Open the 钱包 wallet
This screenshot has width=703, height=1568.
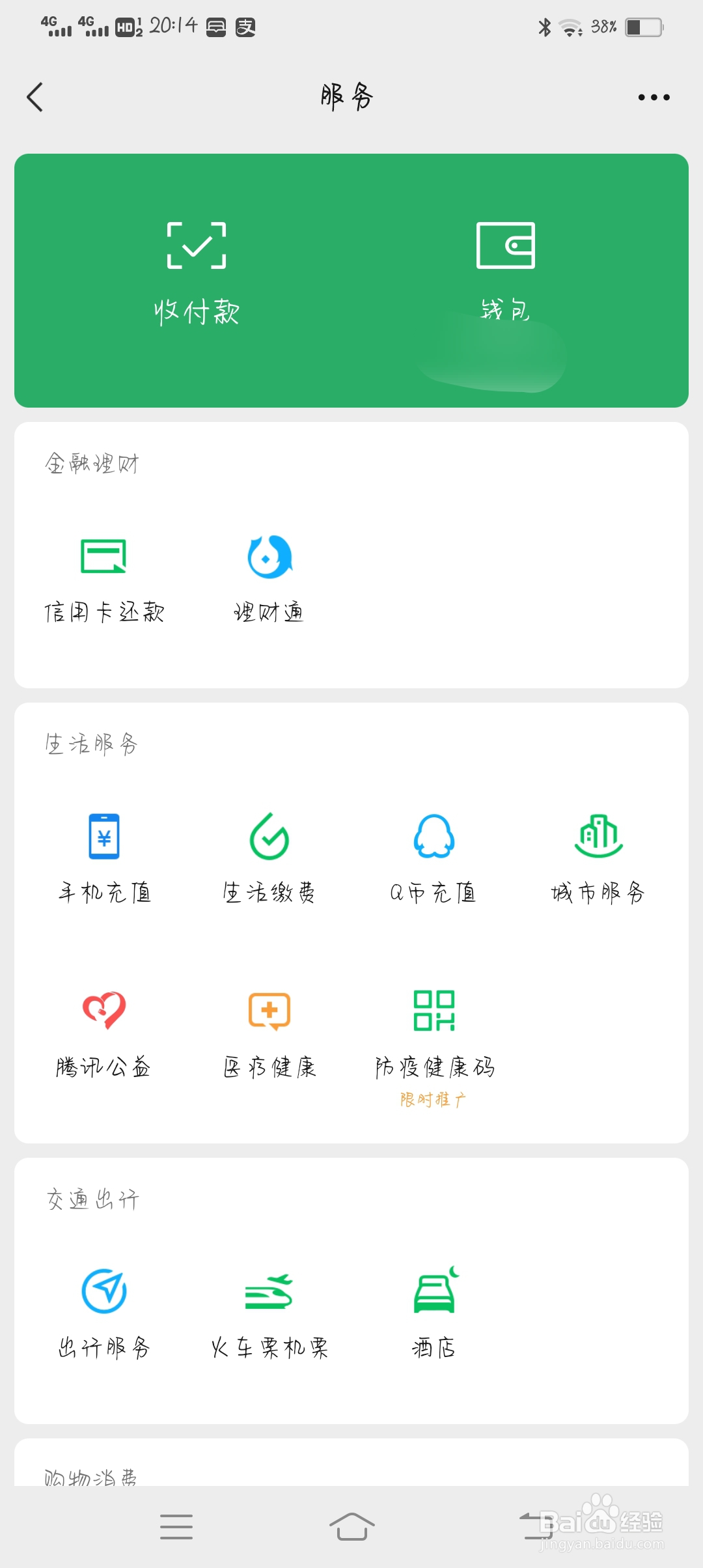[x=506, y=273]
